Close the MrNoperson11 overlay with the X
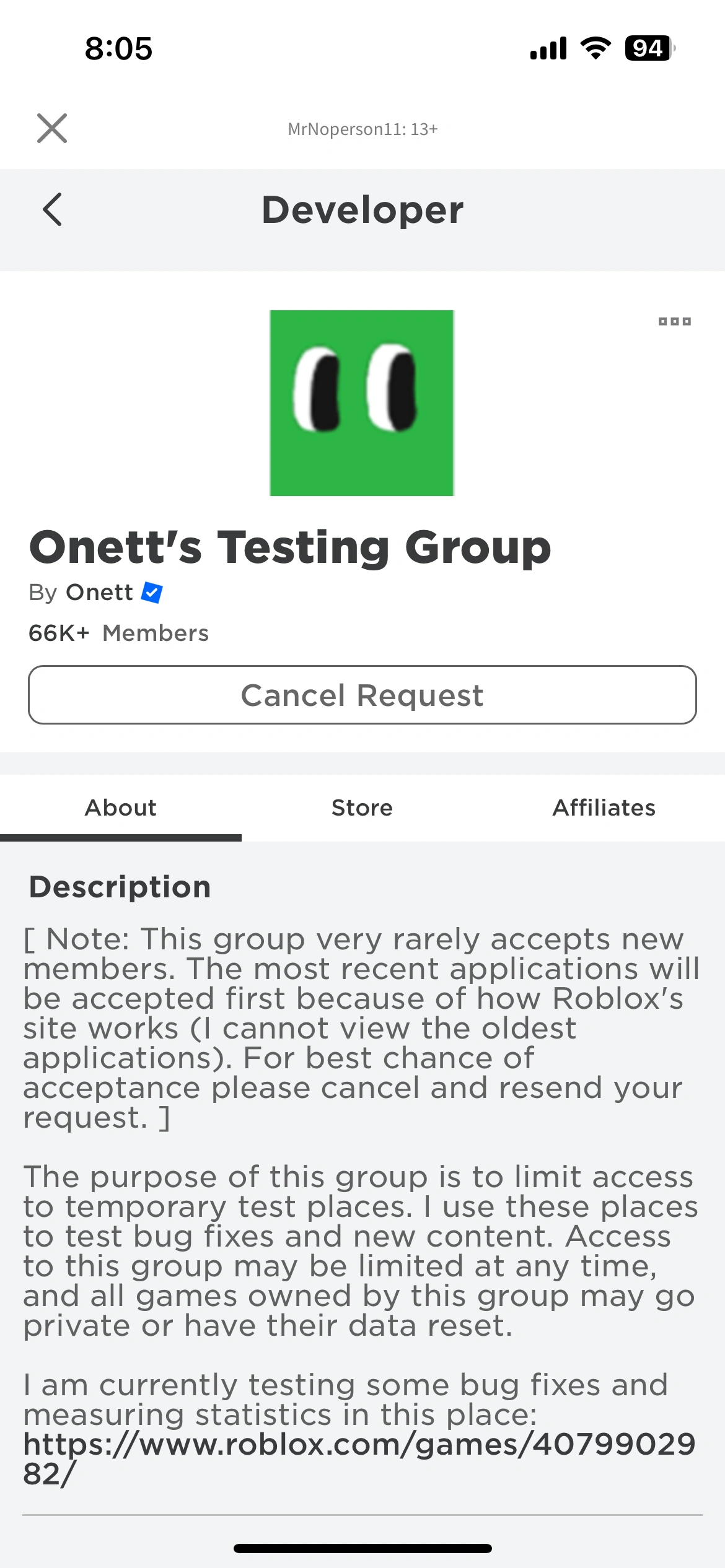 (x=51, y=128)
